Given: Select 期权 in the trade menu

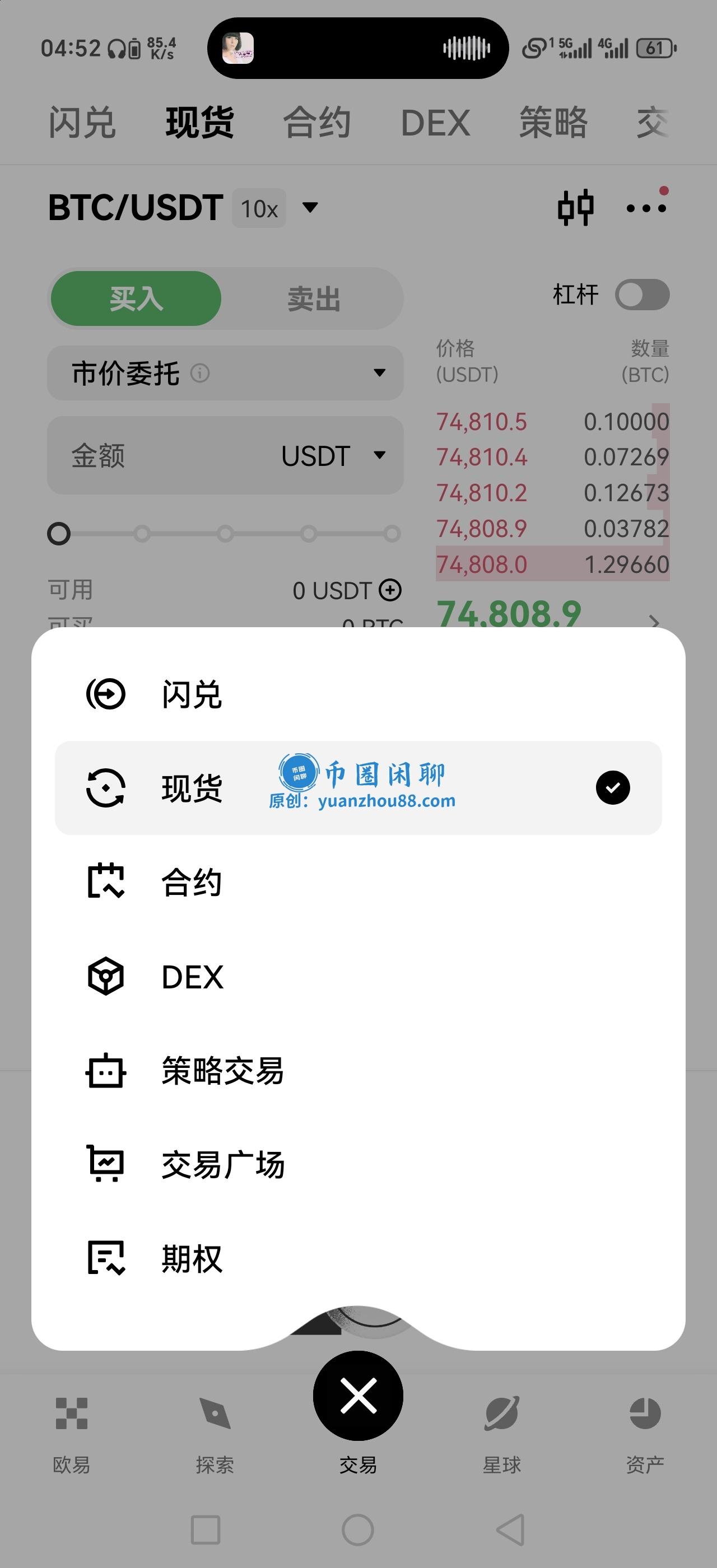Looking at the screenshot, I should coord(191,1258).
